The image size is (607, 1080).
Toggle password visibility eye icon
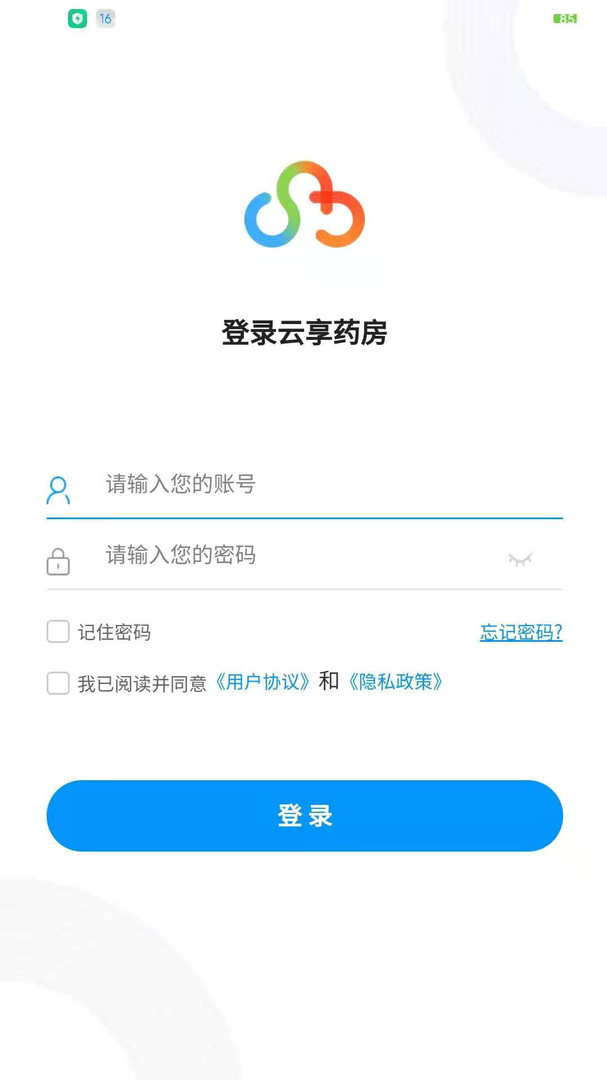520,559
